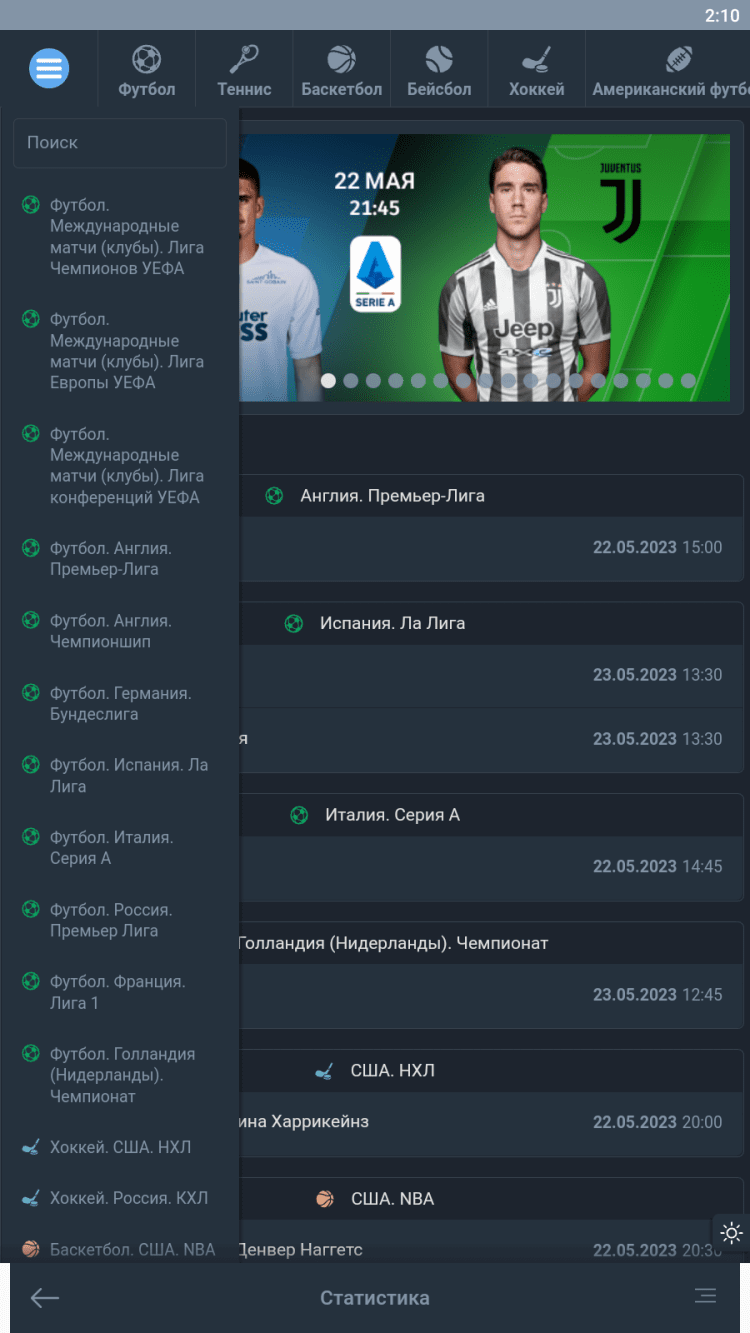
Task: Select the Баскетбол sport tab
Action: 341,70
